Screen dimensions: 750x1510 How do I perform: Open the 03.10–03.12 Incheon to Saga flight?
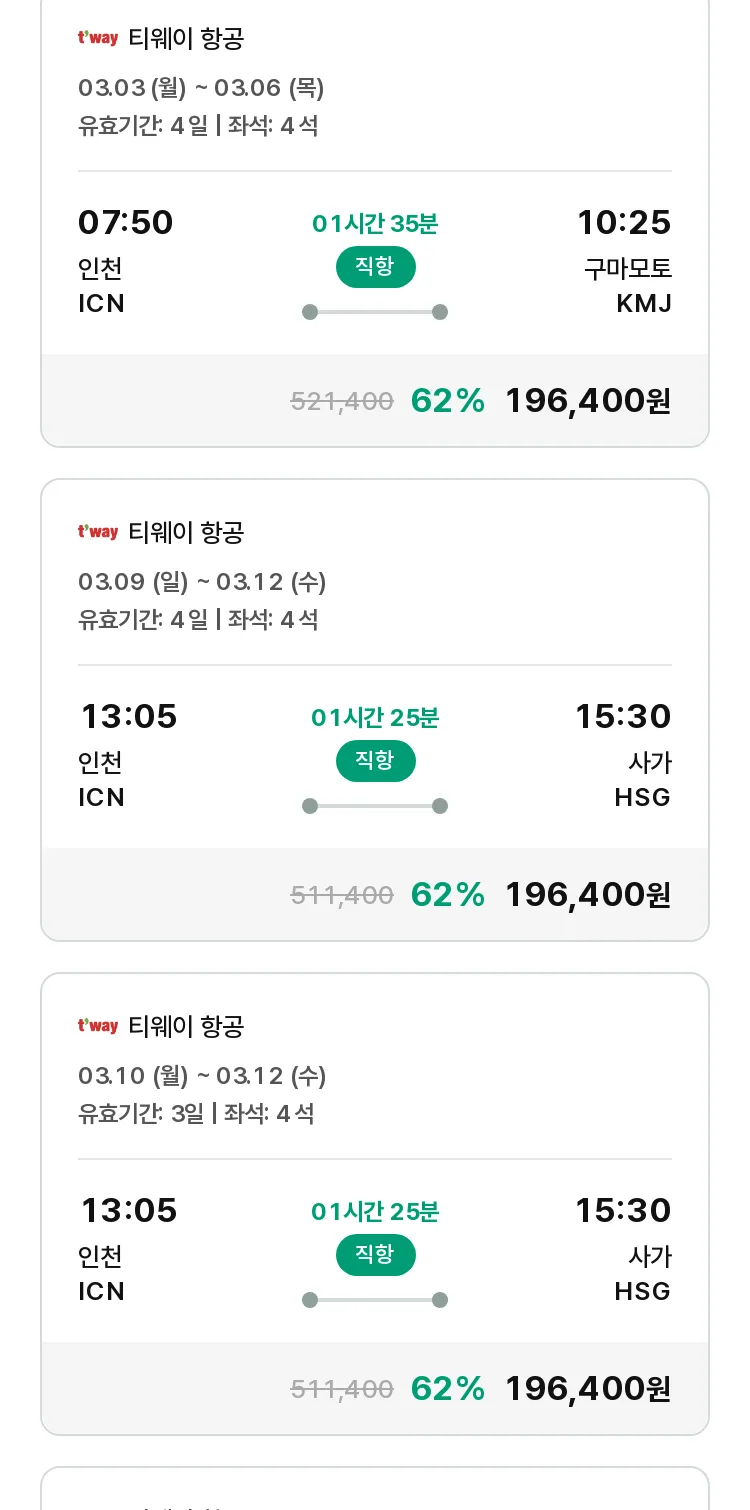click(375, 1204)
